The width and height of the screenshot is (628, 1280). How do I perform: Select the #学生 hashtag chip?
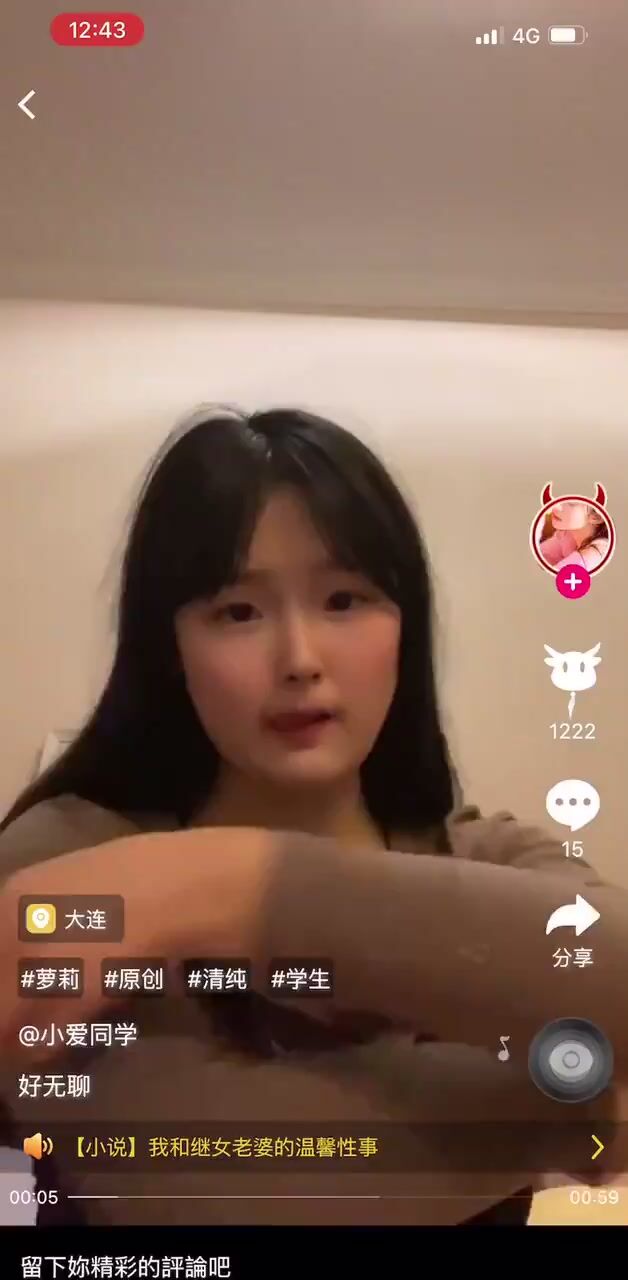tap(300, 979)
